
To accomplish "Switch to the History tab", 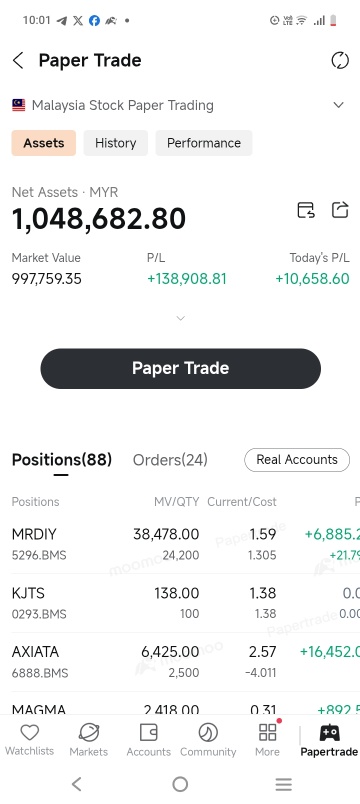I will point(115,143).
